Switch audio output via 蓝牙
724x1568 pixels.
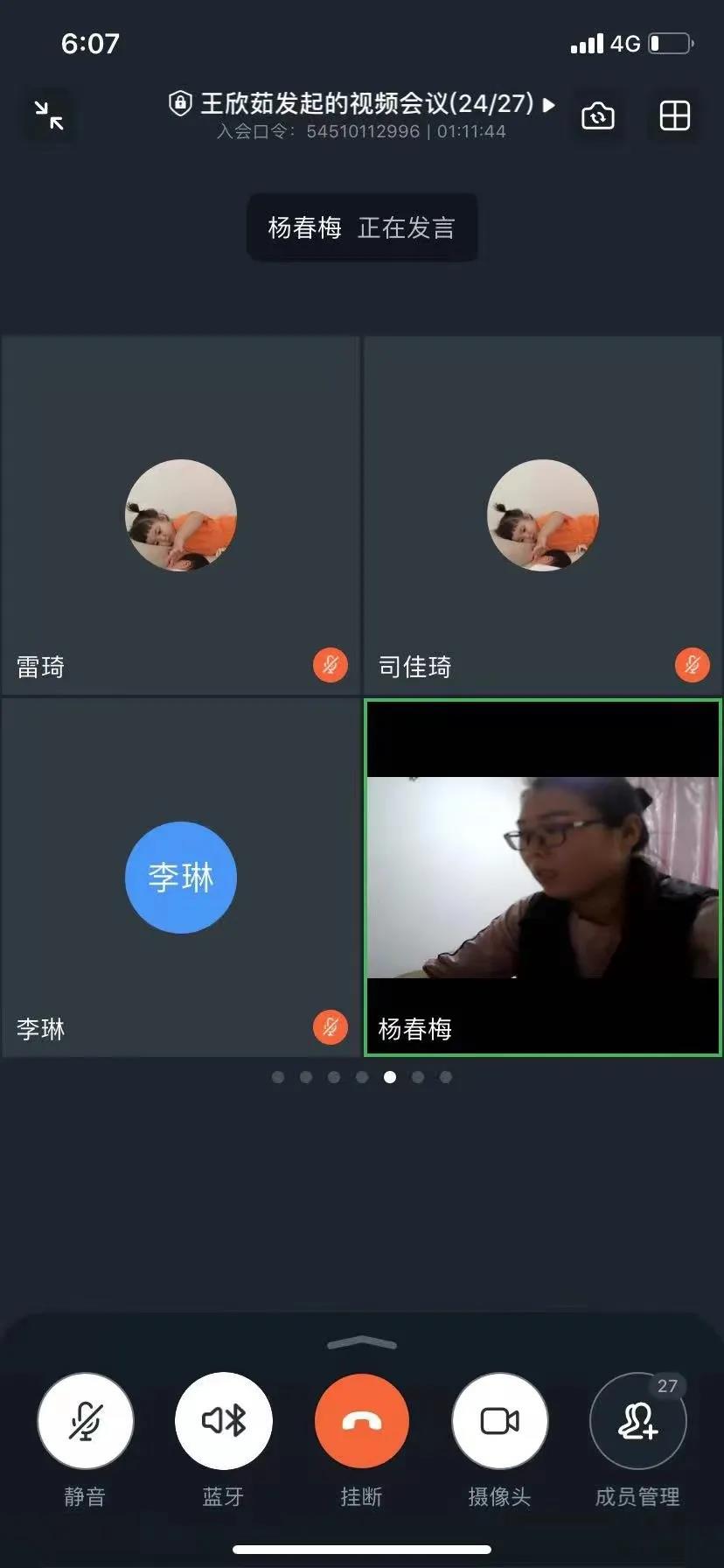pyautogui.click(x=223, y=1421)
